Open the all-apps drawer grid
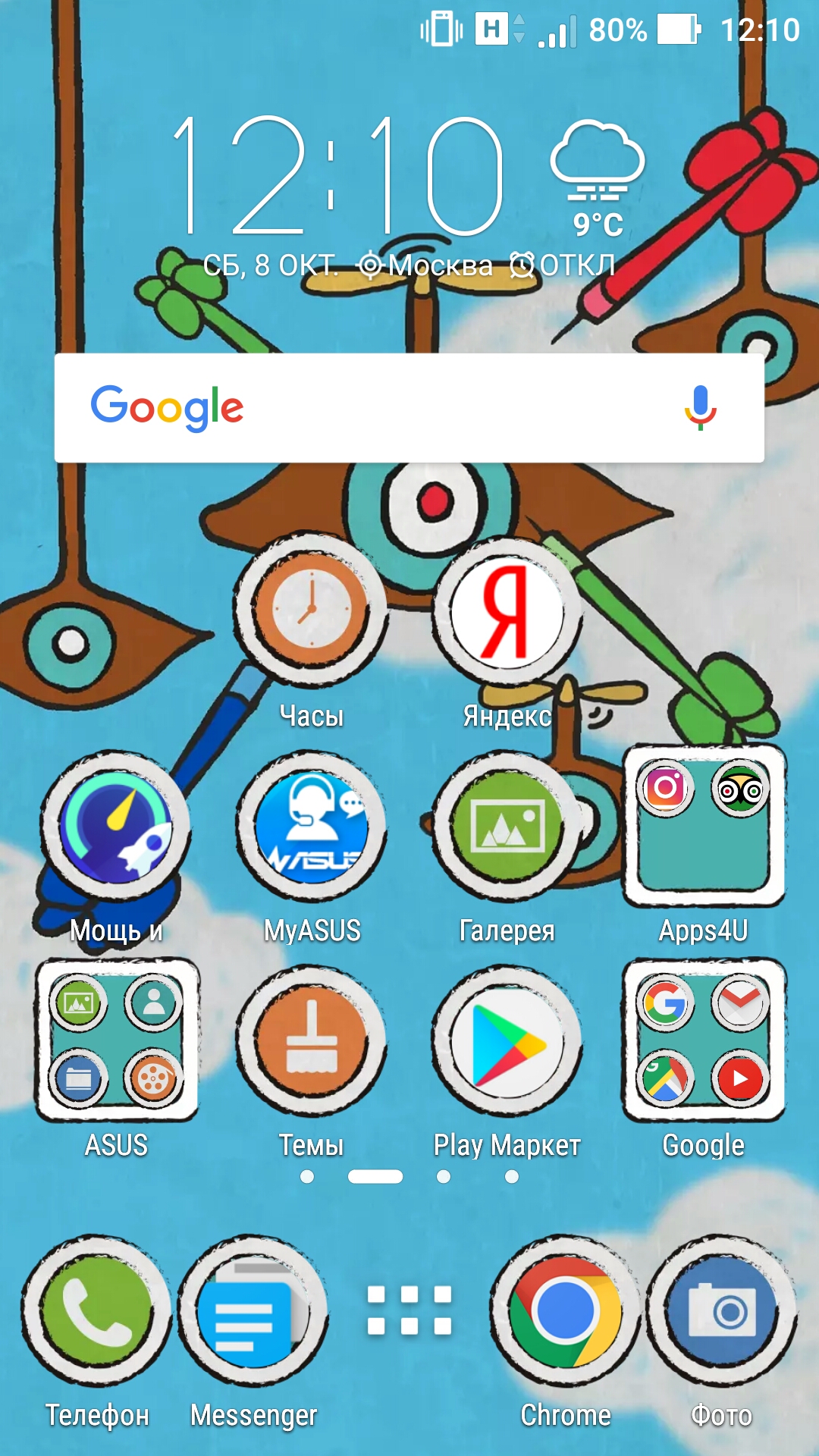Screen dimensions: 819x1456 [409, 1310]
